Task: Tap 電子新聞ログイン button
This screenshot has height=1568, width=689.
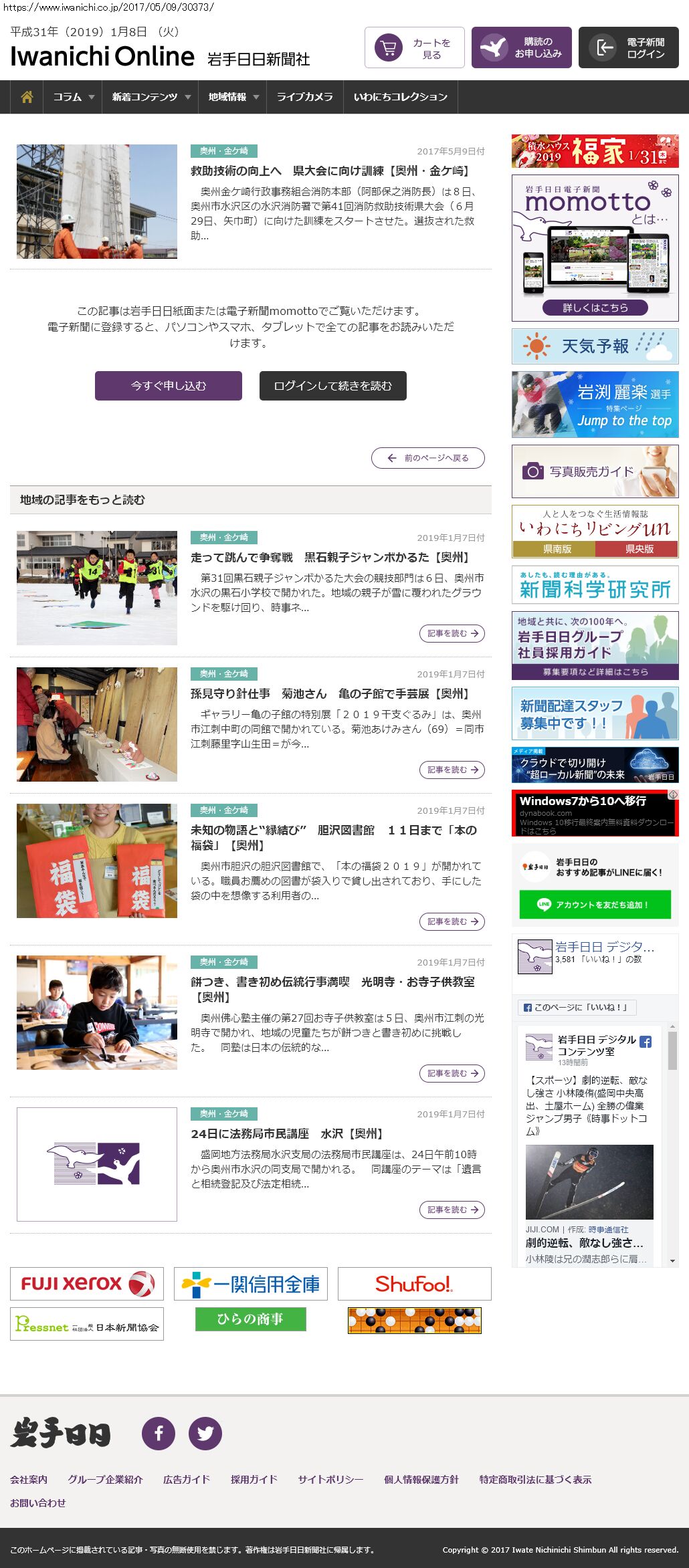Action: pyautogui.click(x=628, y=47)
